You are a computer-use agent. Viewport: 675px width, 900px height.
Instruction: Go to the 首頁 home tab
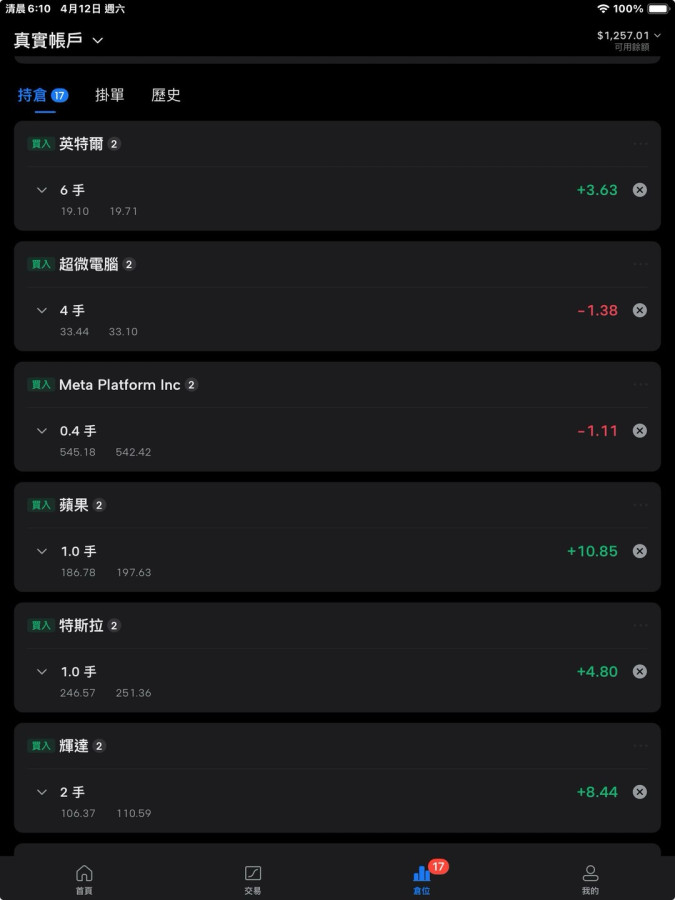point(84,879)
